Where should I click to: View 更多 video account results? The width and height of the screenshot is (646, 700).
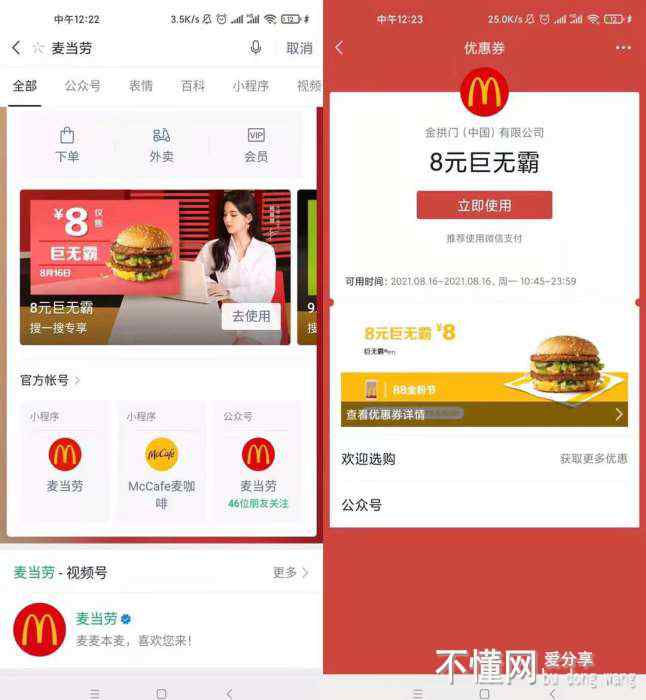(291, 573)
